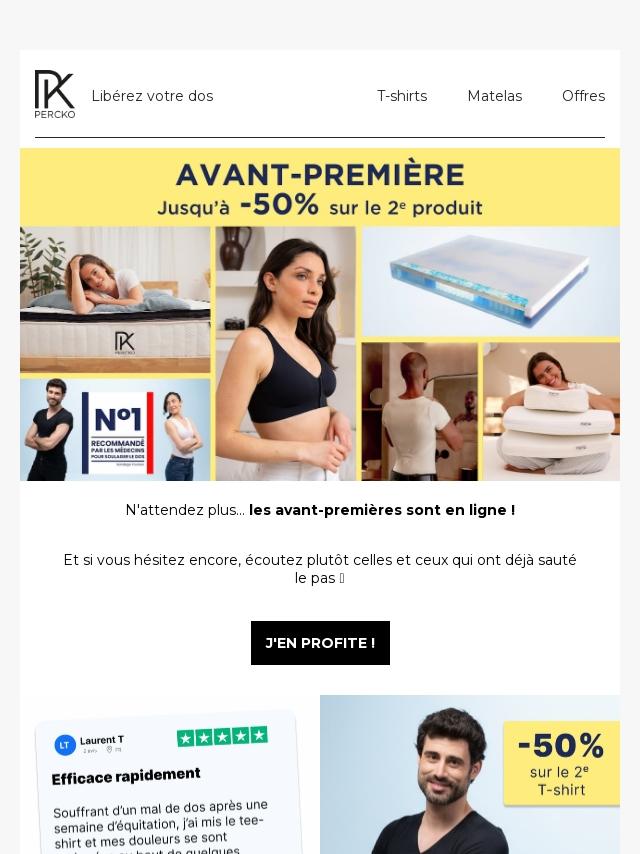Open the Avant-Première promo banner
The image size is (640, 854).
pos(320,314)
